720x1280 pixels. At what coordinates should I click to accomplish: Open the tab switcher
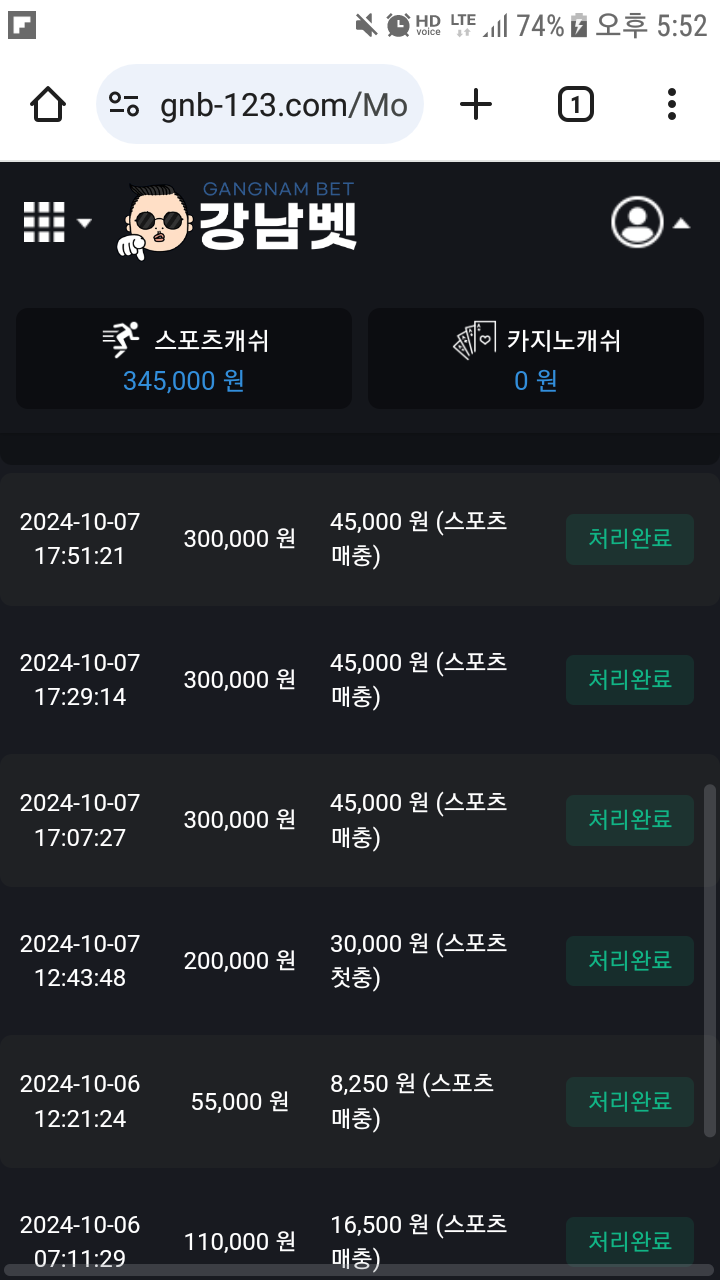pyautogui.click(x=575, y=104)
